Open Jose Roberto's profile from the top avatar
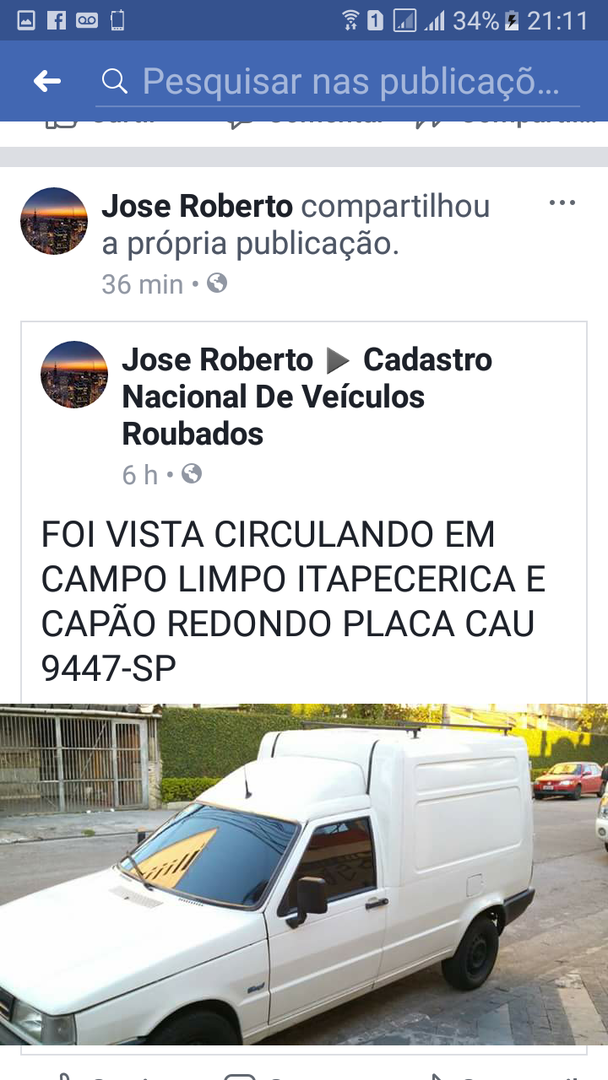This screenshot has width=608, height=1080. pyautogui.click(x=54, y=221)
